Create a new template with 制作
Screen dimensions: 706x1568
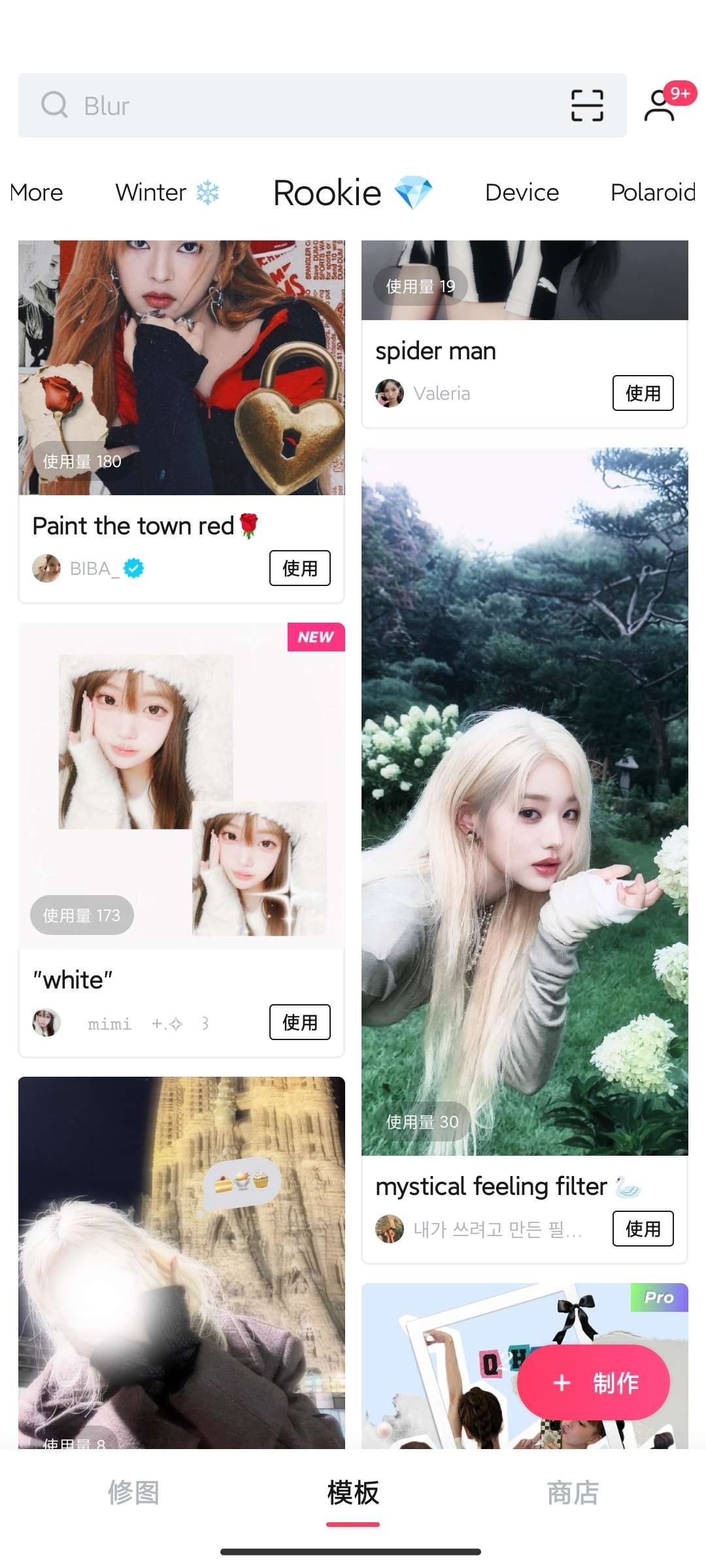[594, 1382]
